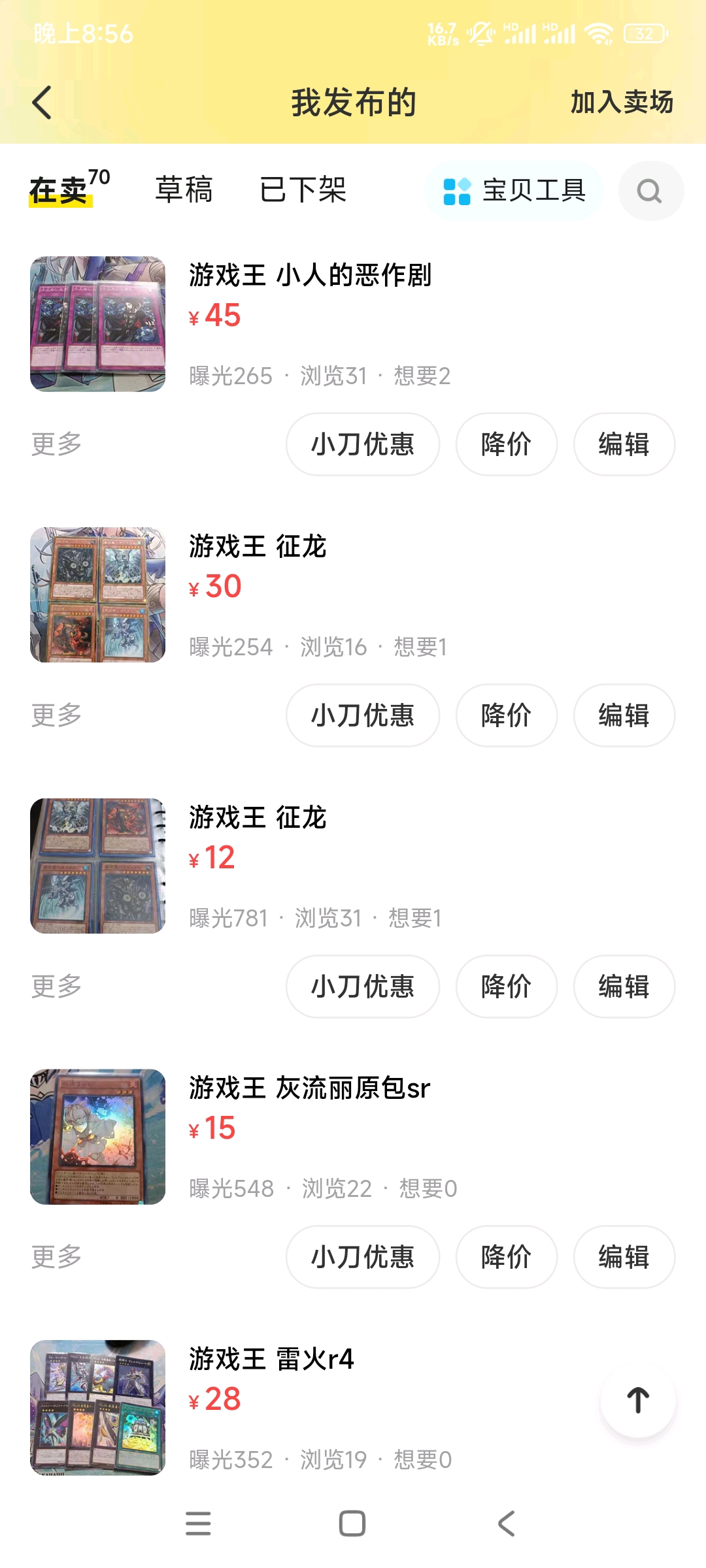Screen dimensions: 706x1568
Task: Edit the 小人的恶作剧 listing
Action: (624, 444)
